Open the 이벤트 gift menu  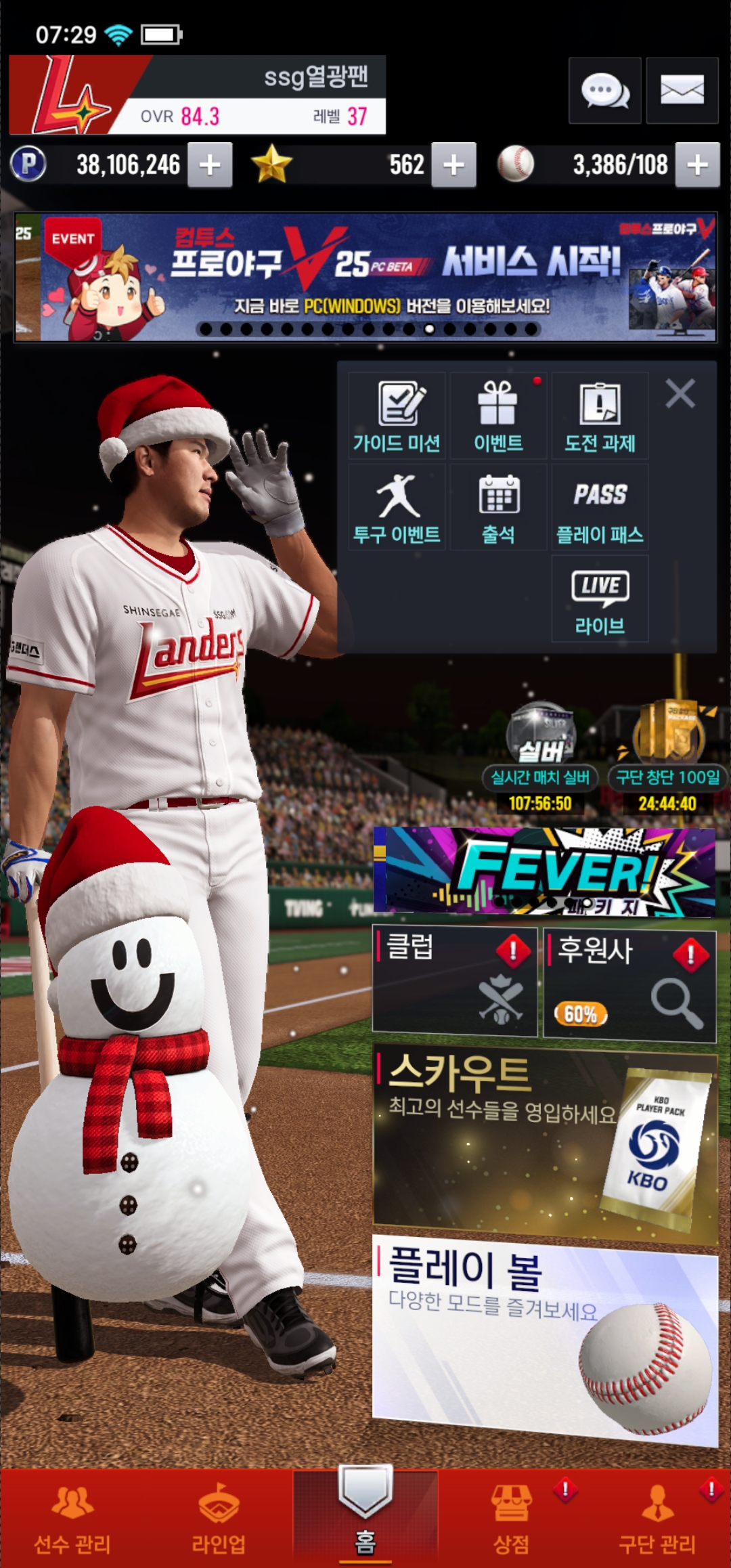point(498,416)
